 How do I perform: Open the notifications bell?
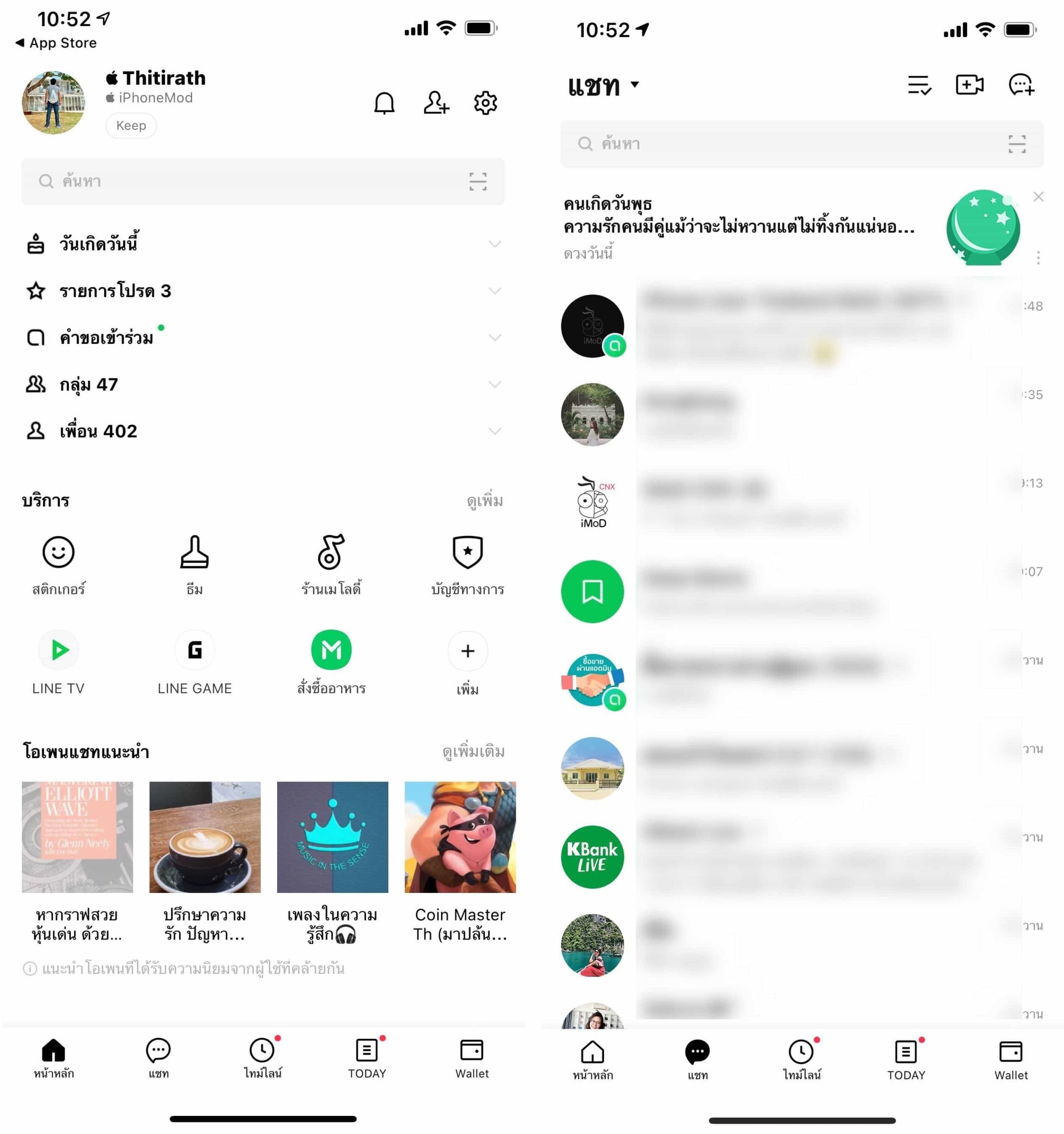coord(384,103)
